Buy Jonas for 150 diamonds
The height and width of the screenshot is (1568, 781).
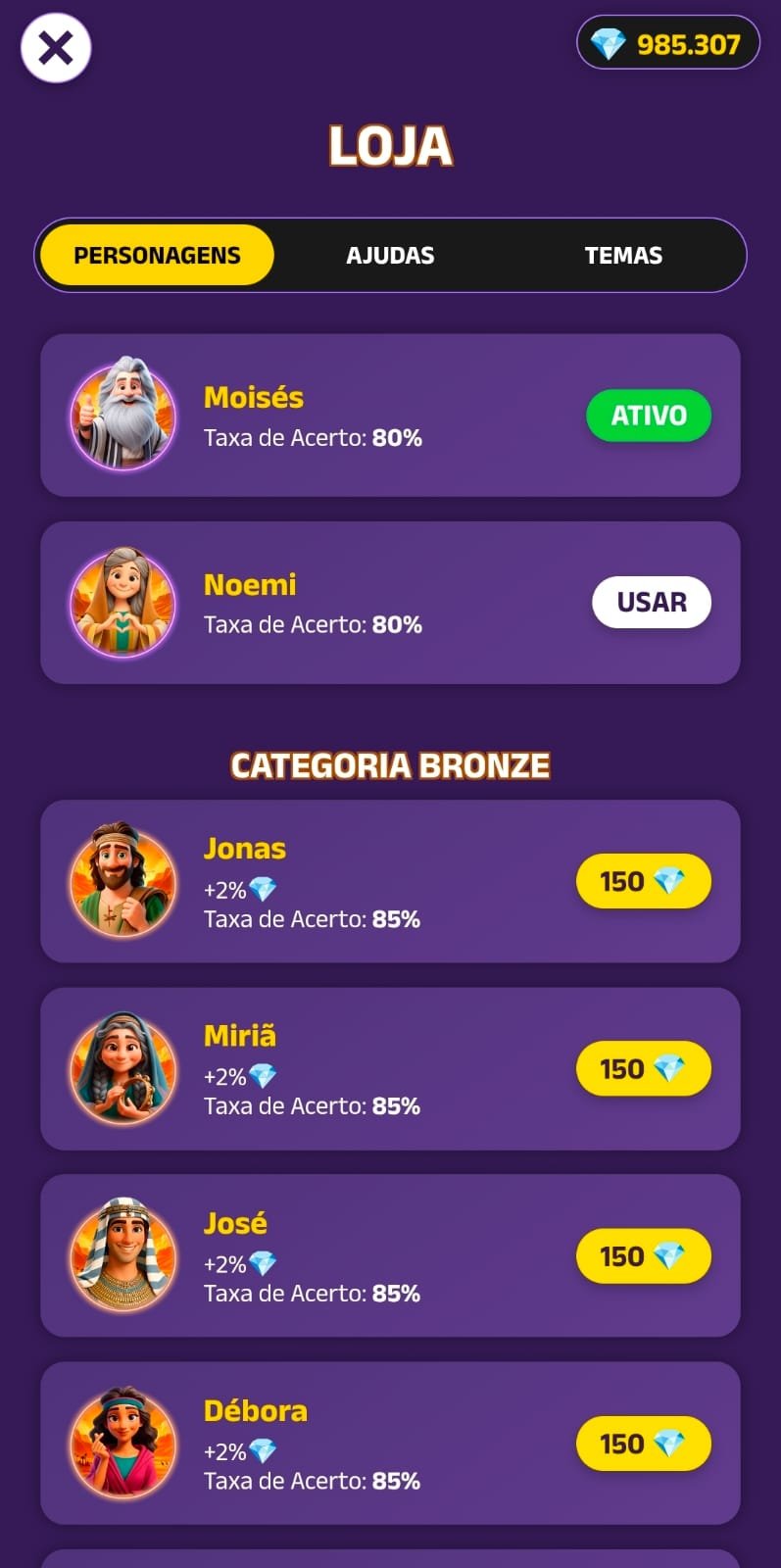tap(643, 880)
